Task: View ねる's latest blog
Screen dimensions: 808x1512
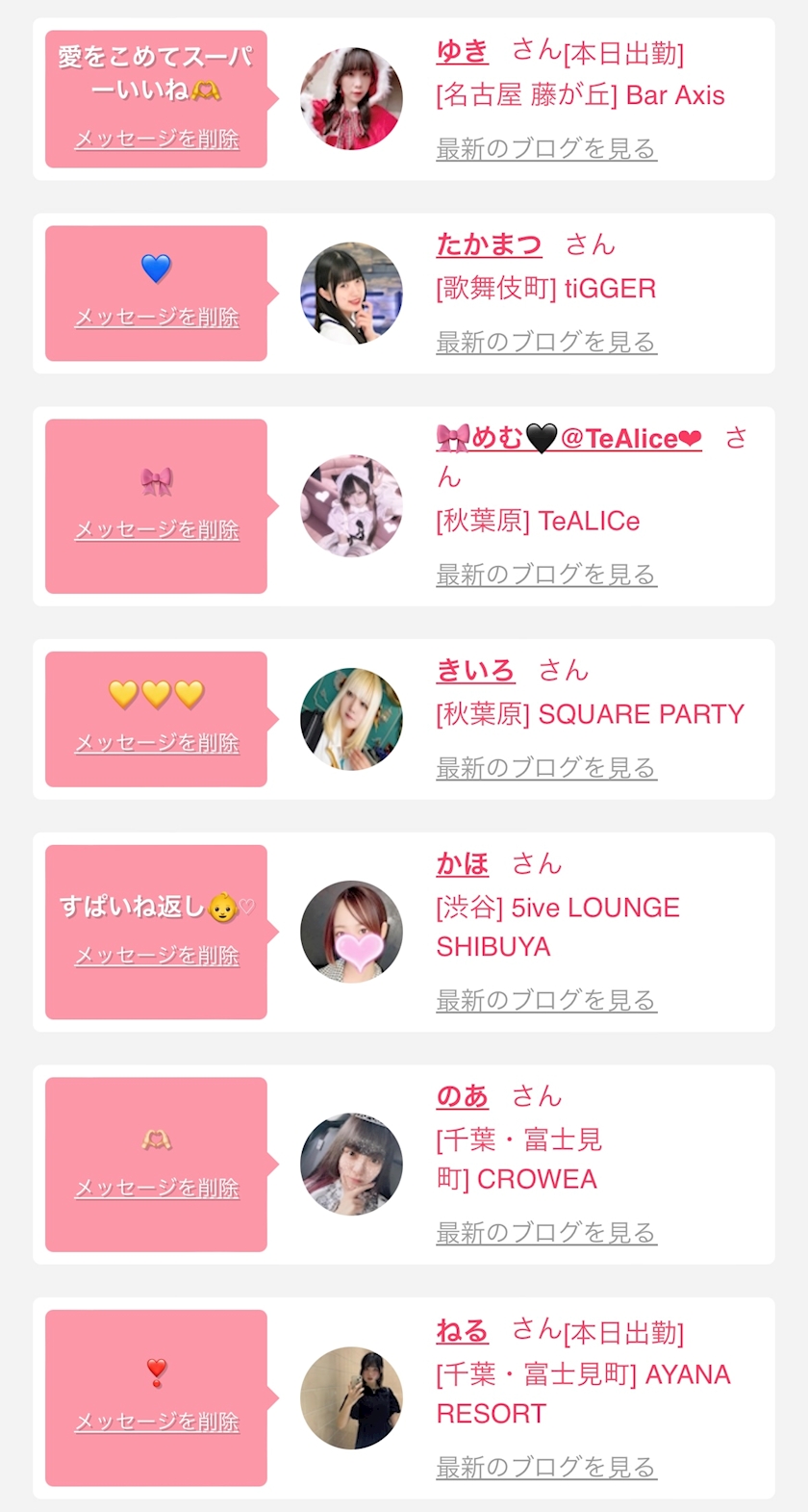Action: (545, 1467)
